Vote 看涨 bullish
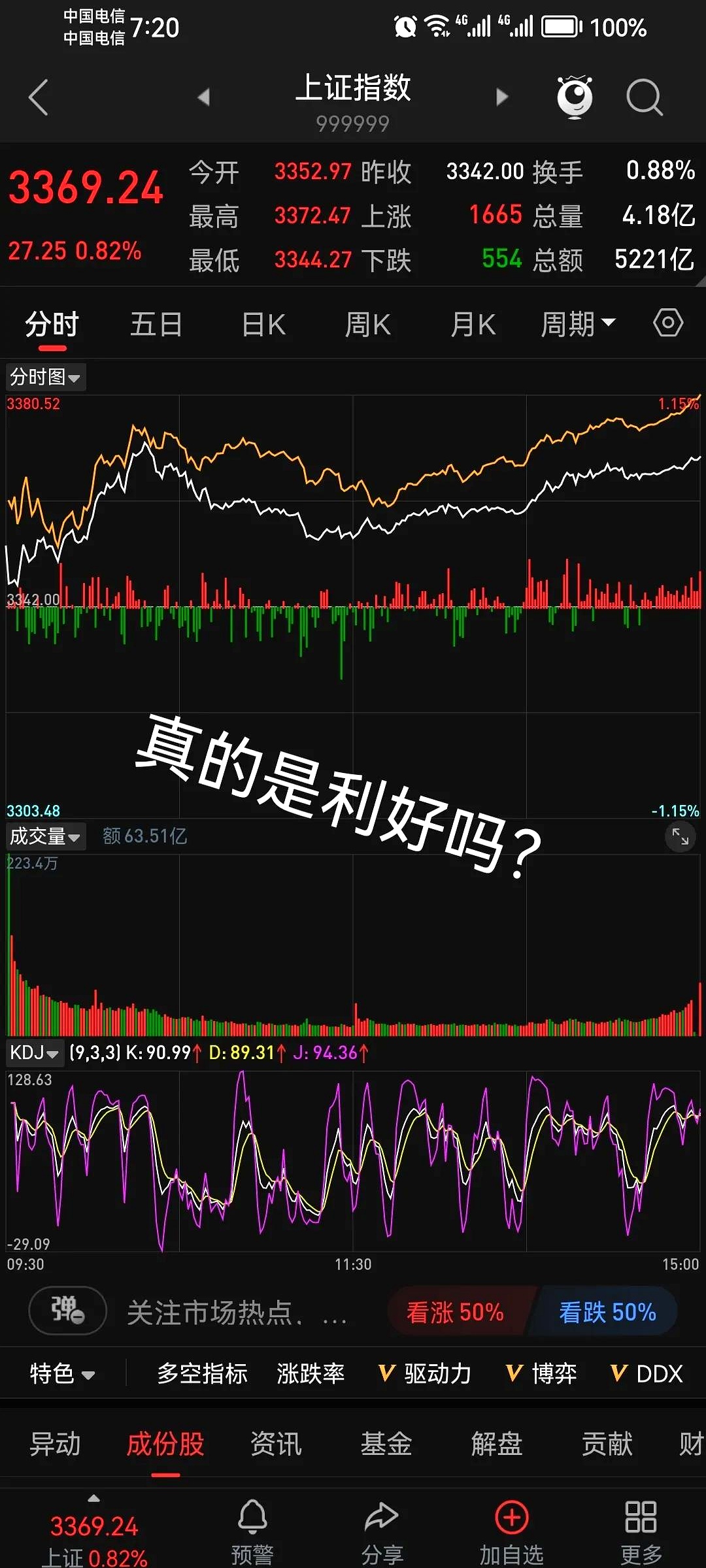The width and height of the screenshot is (706, 1568). [456, 1312]
